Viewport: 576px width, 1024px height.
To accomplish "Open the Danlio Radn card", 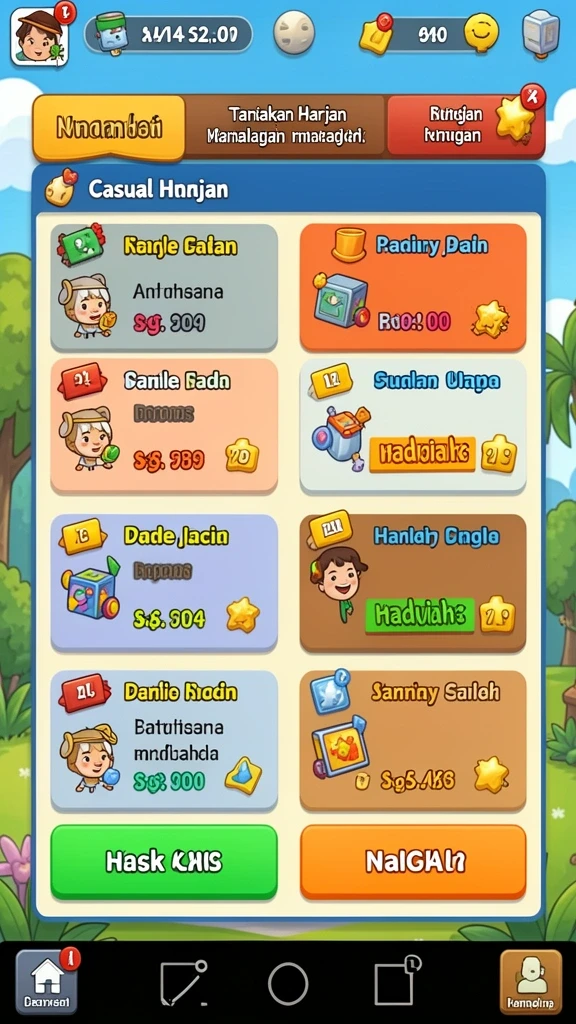I will [x=164, y=741].
